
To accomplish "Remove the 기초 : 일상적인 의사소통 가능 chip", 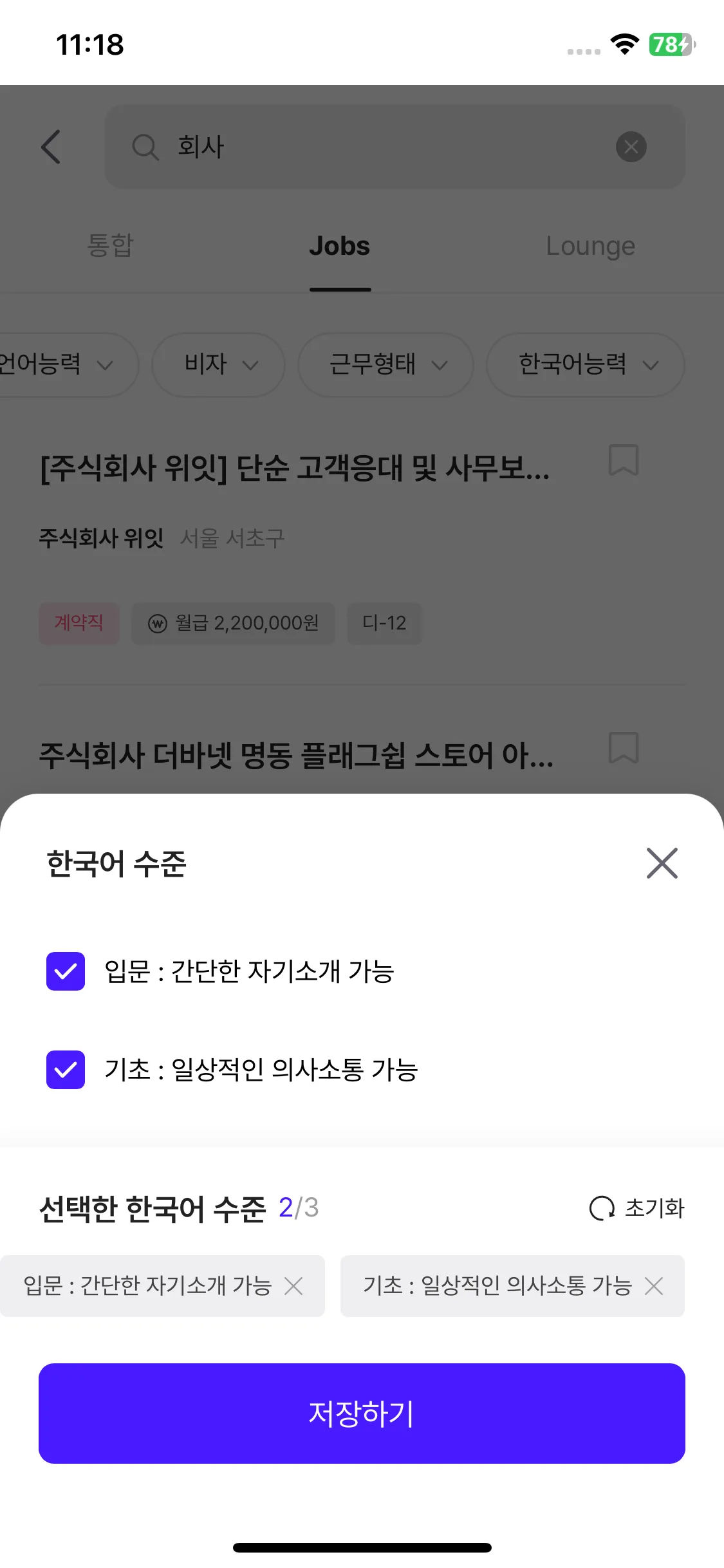I will click(654, 1286).
